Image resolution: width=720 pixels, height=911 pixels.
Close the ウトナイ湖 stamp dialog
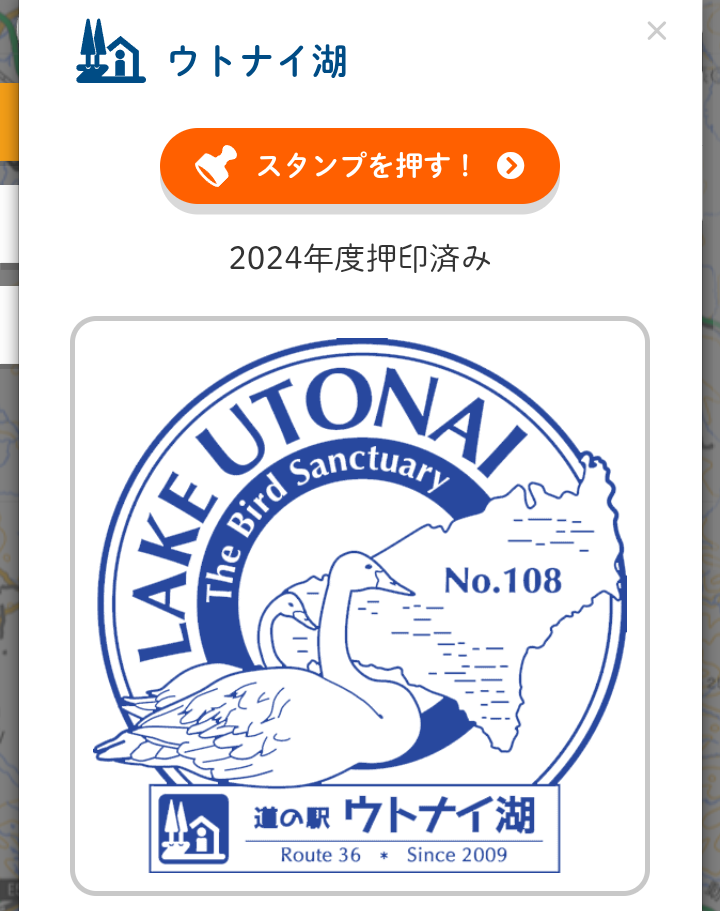(x=656, y=31)
